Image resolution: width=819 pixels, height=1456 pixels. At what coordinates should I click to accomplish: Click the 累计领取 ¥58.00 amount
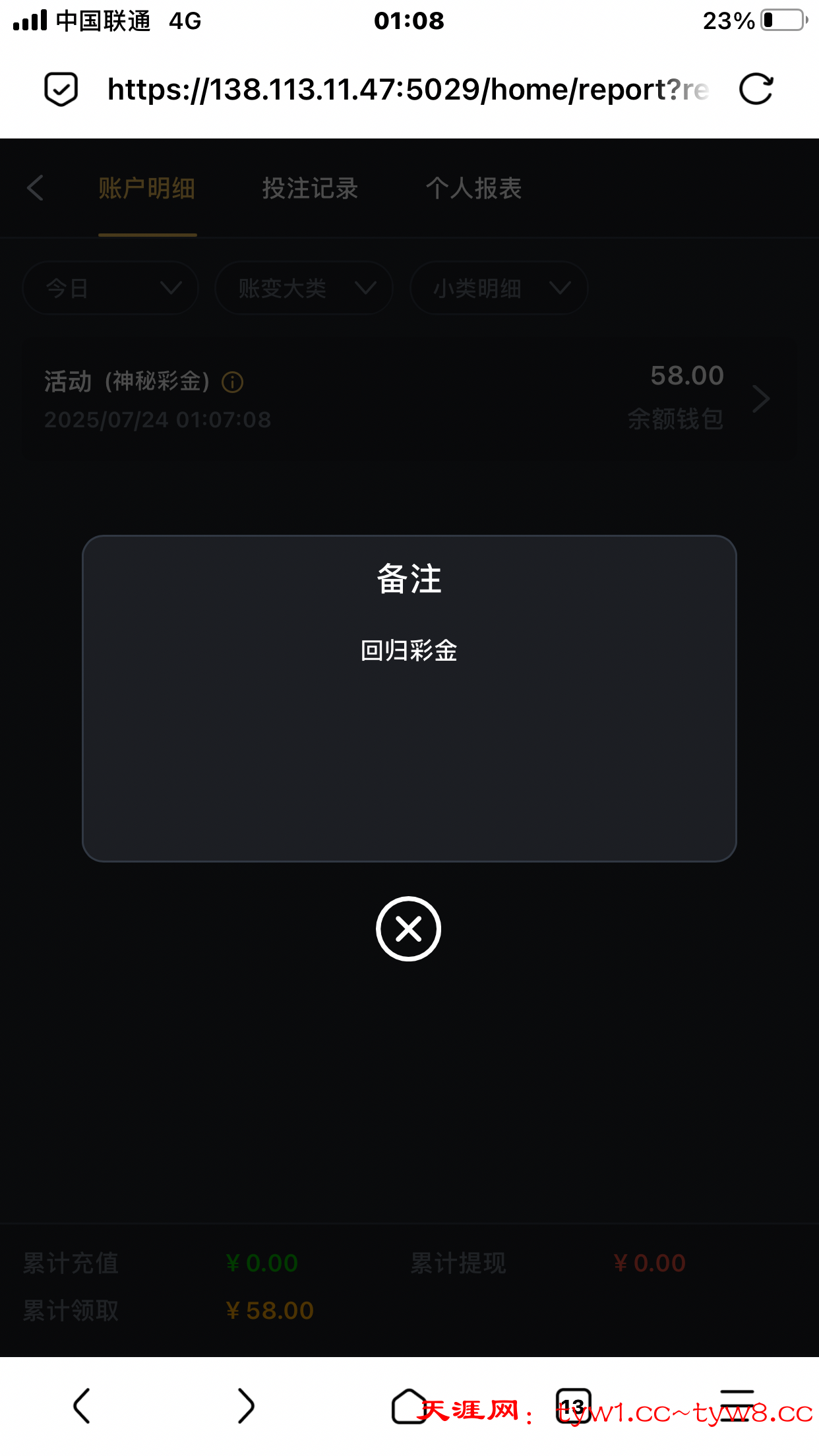pos(270,1310)
